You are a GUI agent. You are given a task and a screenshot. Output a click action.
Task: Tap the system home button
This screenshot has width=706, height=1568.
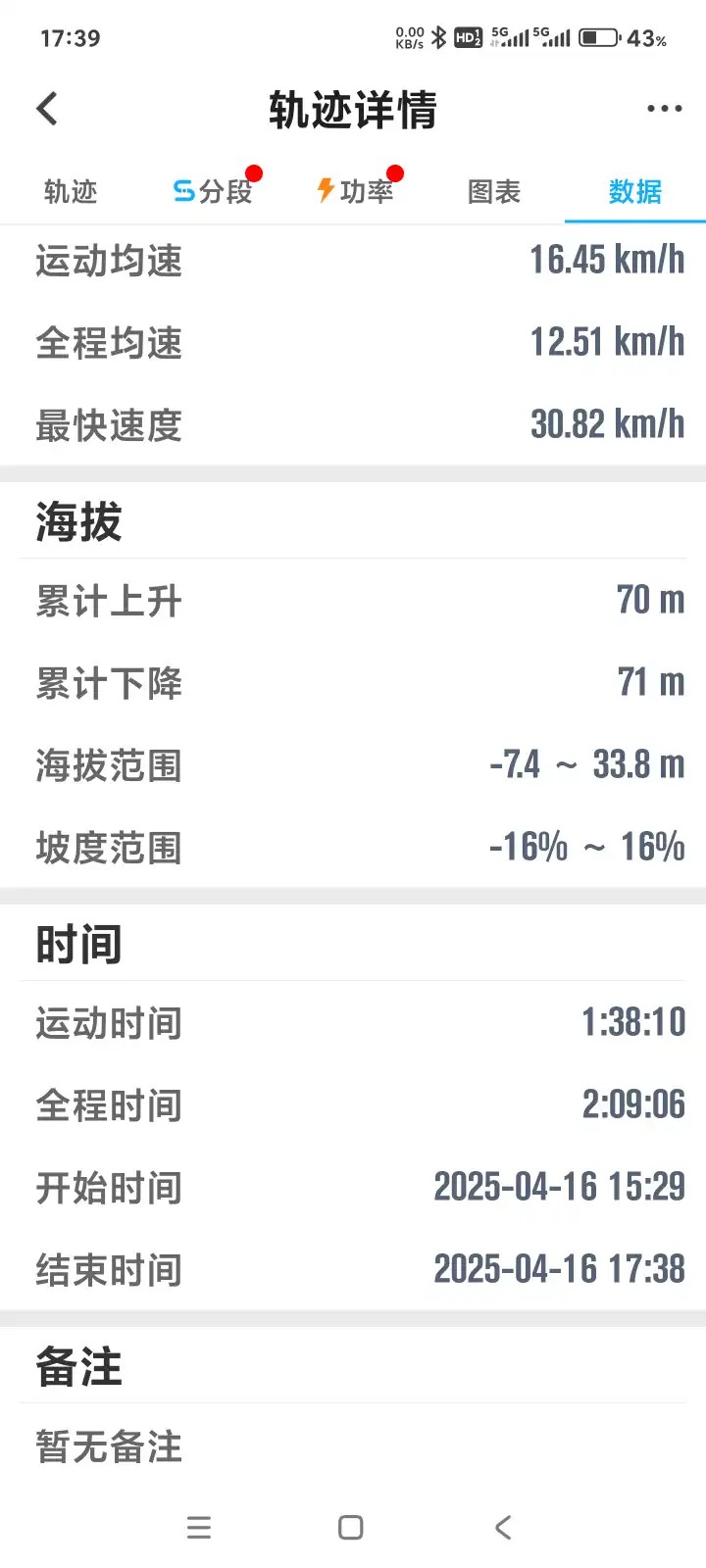(x=351, y=1527)
